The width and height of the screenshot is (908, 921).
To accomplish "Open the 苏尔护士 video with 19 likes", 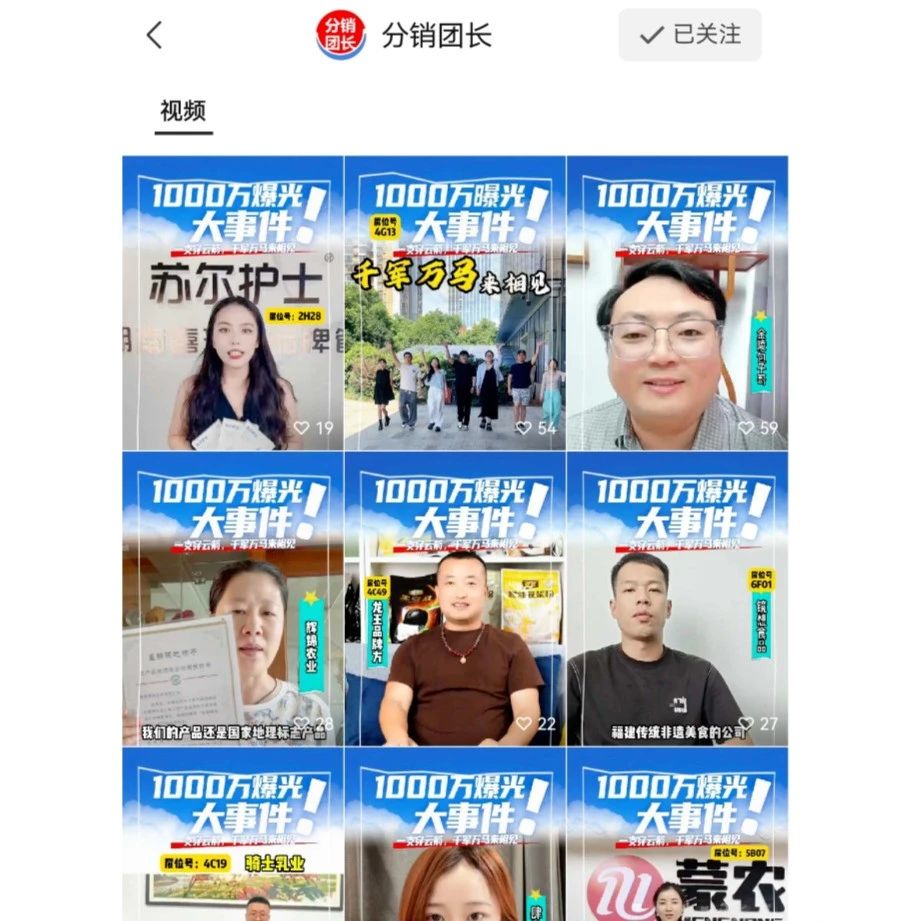I will pos(233,303).
